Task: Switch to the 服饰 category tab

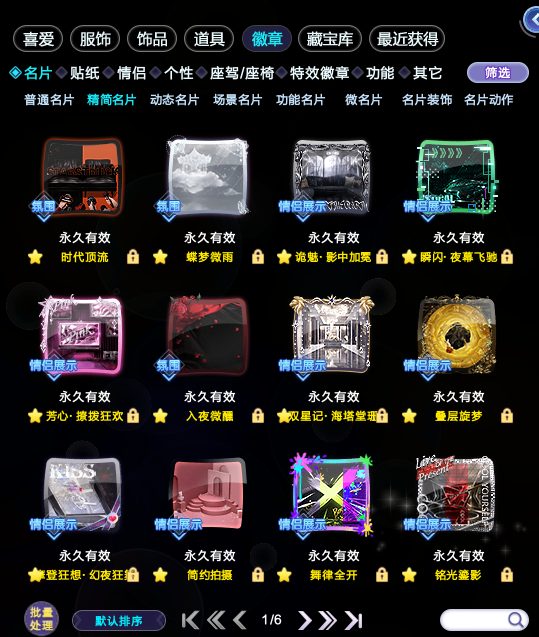Action: click(95, 39)
